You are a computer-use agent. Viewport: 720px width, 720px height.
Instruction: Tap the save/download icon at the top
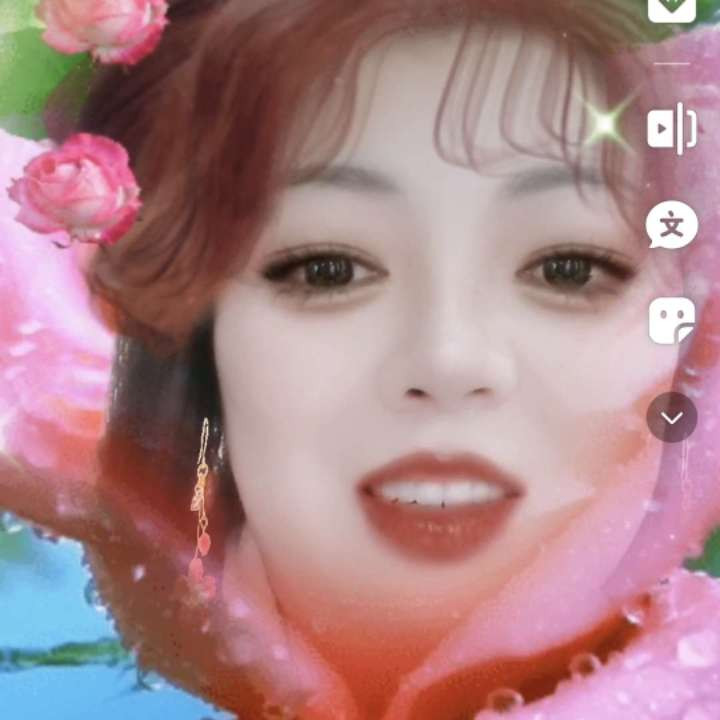tap(671, 8)
